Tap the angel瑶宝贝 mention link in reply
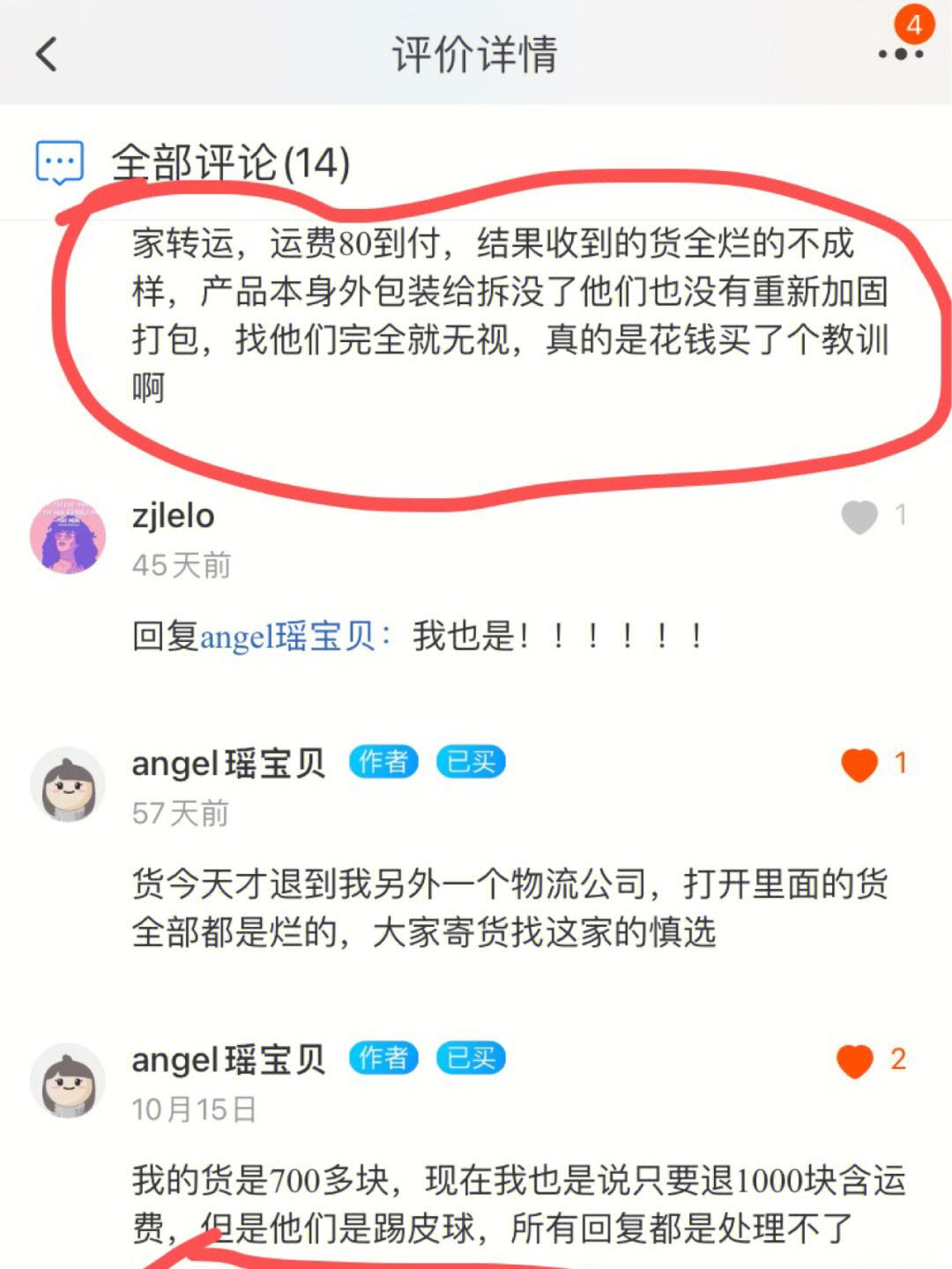This screenshot has width=952, height=1269. click(289, 636)
